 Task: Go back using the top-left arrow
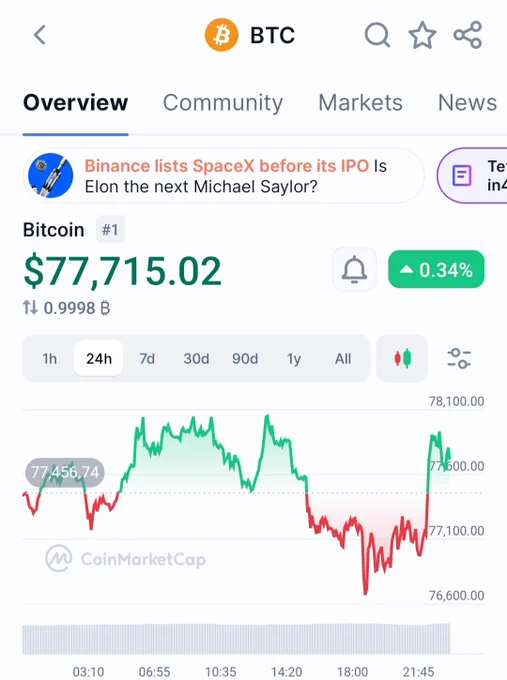(x=39, y=35)
